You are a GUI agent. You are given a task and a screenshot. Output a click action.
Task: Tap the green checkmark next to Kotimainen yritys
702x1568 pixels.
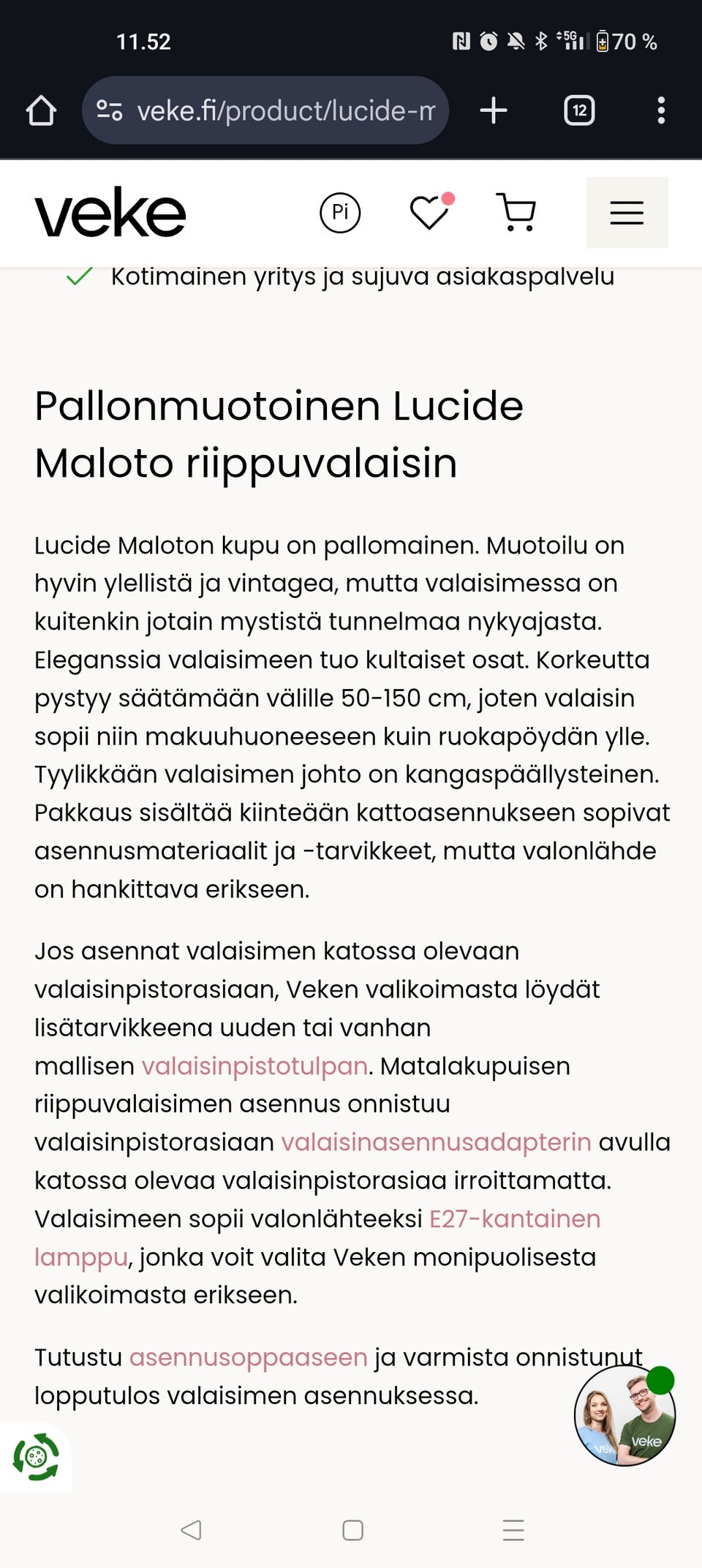(80, 276)
